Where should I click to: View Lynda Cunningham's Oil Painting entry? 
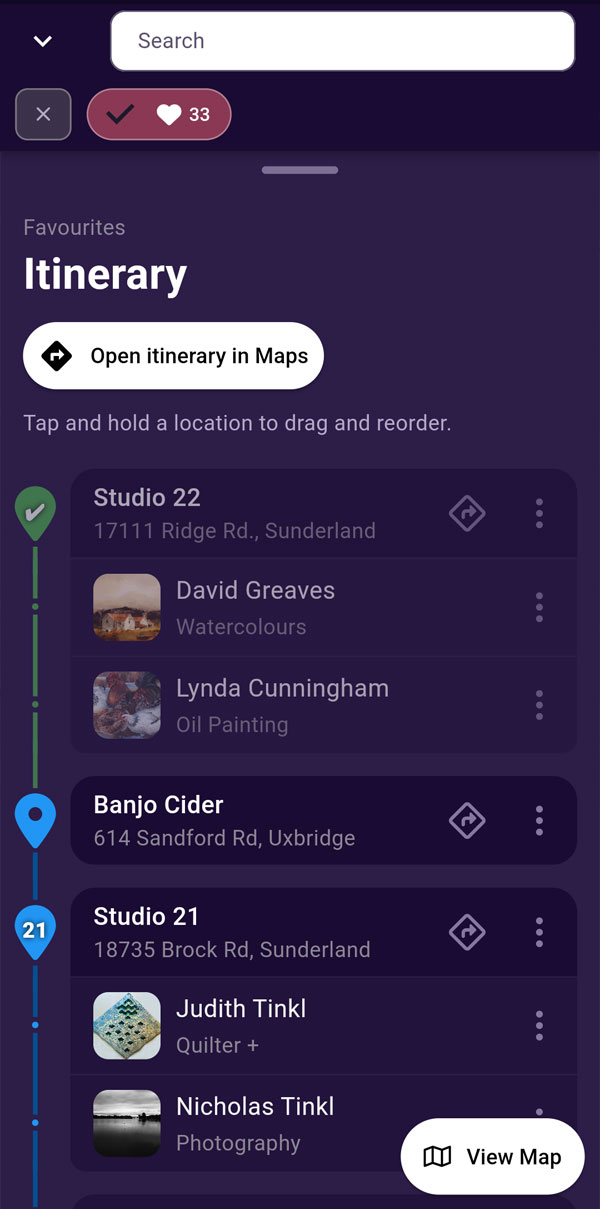coord(280,705)
